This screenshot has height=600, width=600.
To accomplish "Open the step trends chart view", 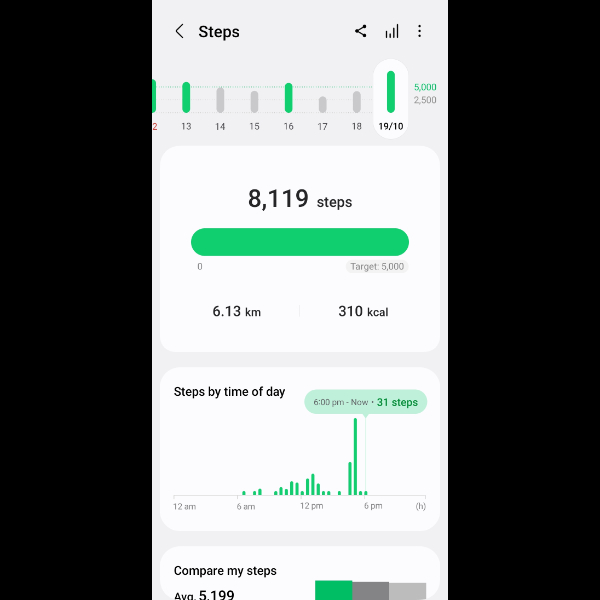I will coord(391,32).
